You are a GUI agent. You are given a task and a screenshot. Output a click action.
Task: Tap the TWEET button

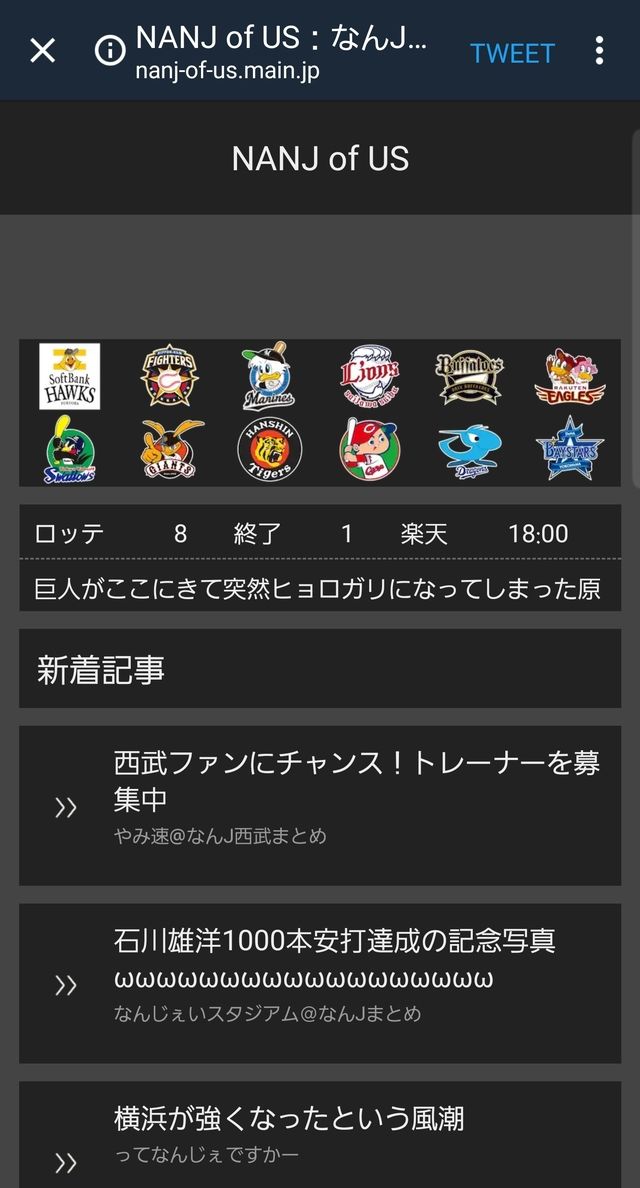pos(512,53)
